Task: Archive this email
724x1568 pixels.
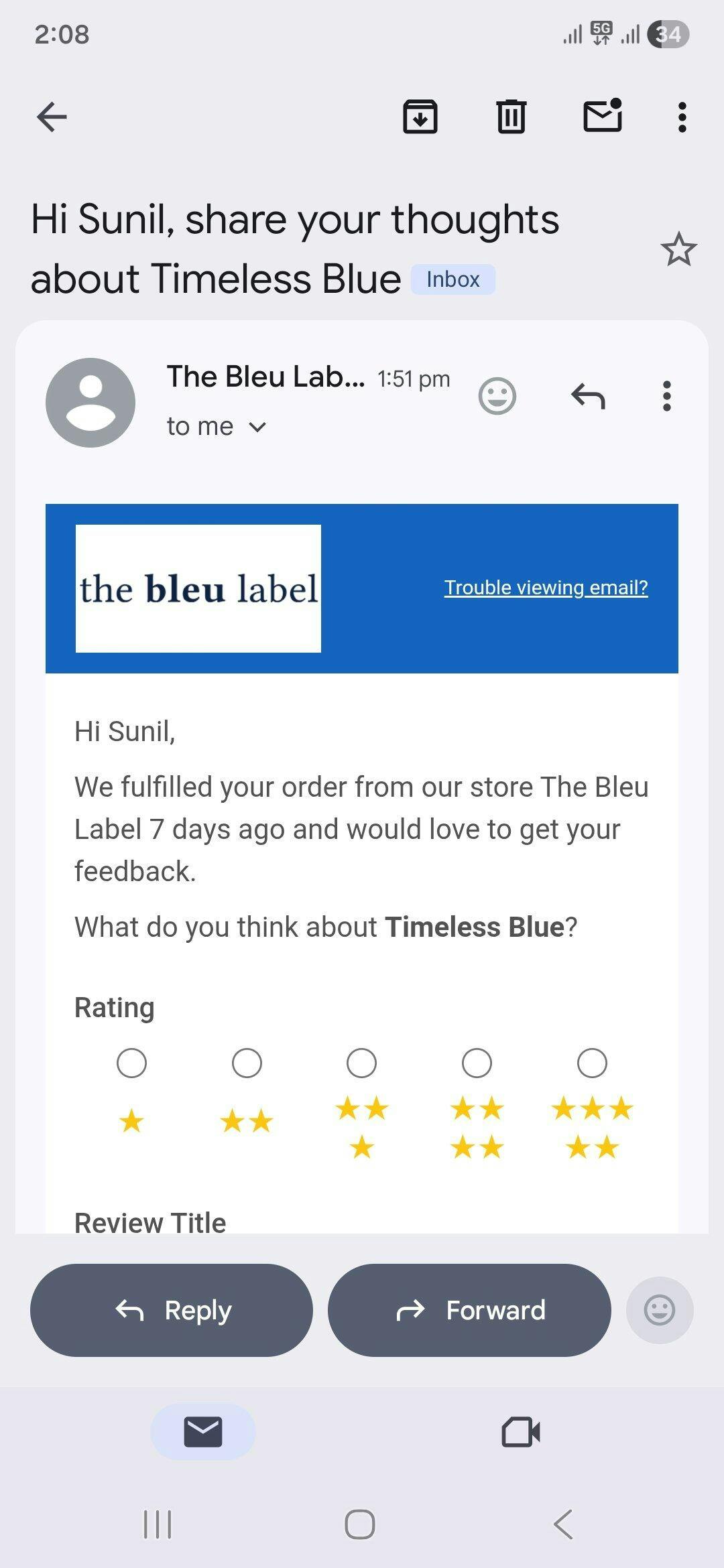Action: [x=420, y=117]
